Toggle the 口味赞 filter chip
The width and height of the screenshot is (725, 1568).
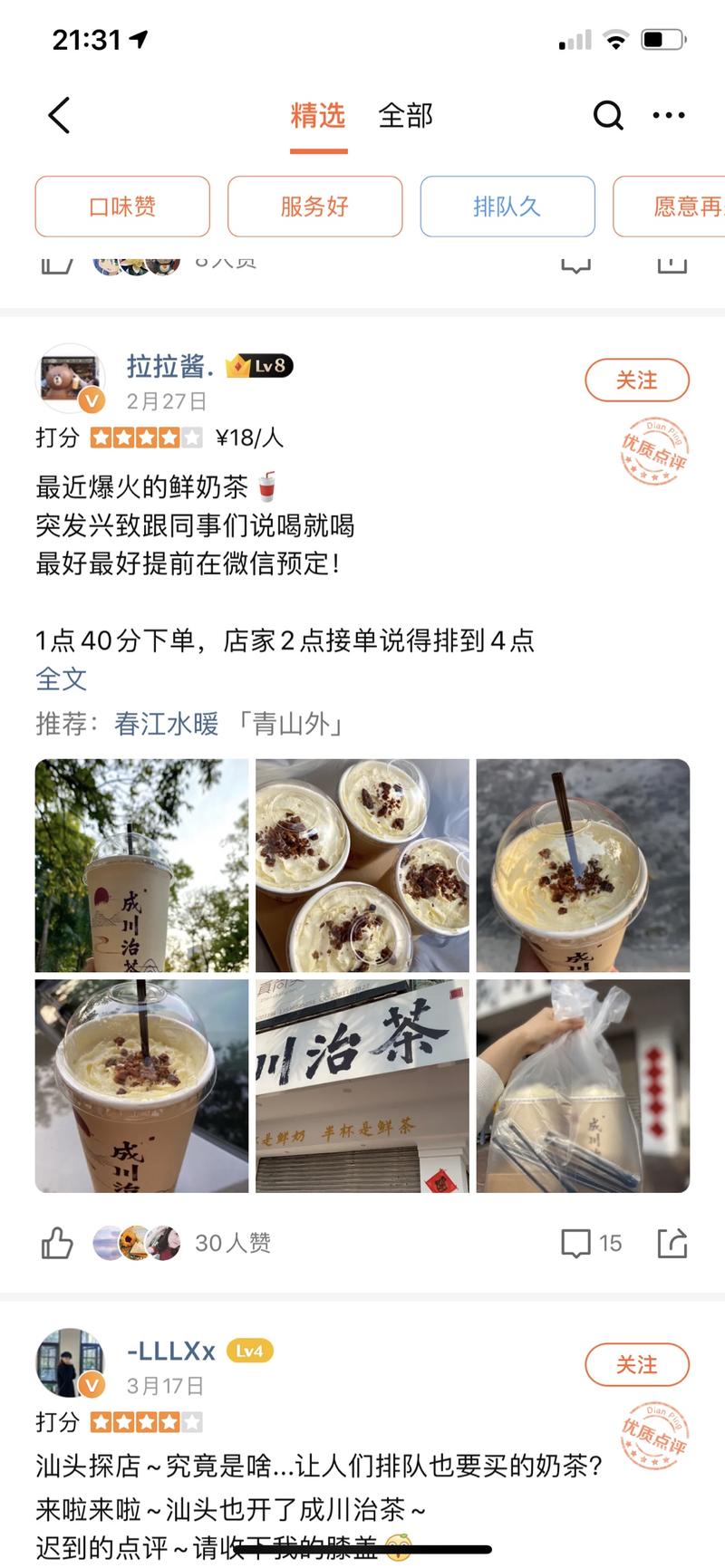click(x=122, y=207)
